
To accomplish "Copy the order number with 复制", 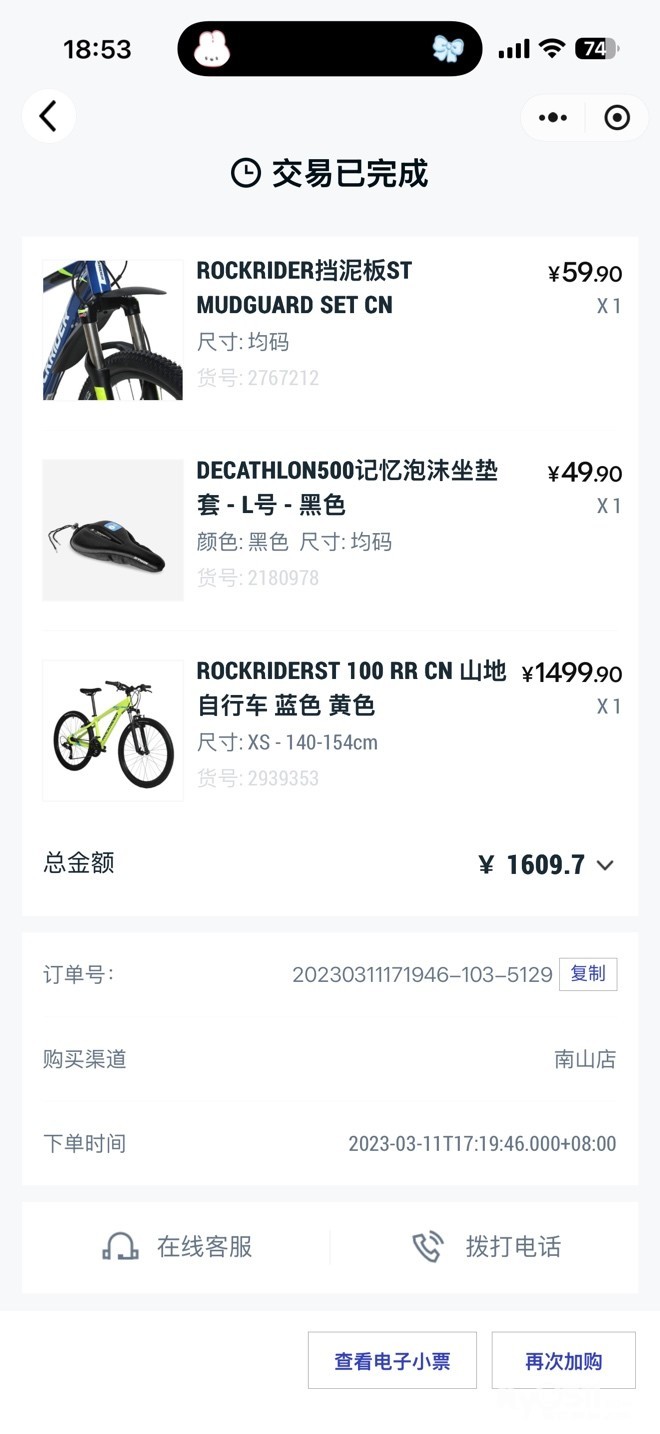I will pos(588,974).
